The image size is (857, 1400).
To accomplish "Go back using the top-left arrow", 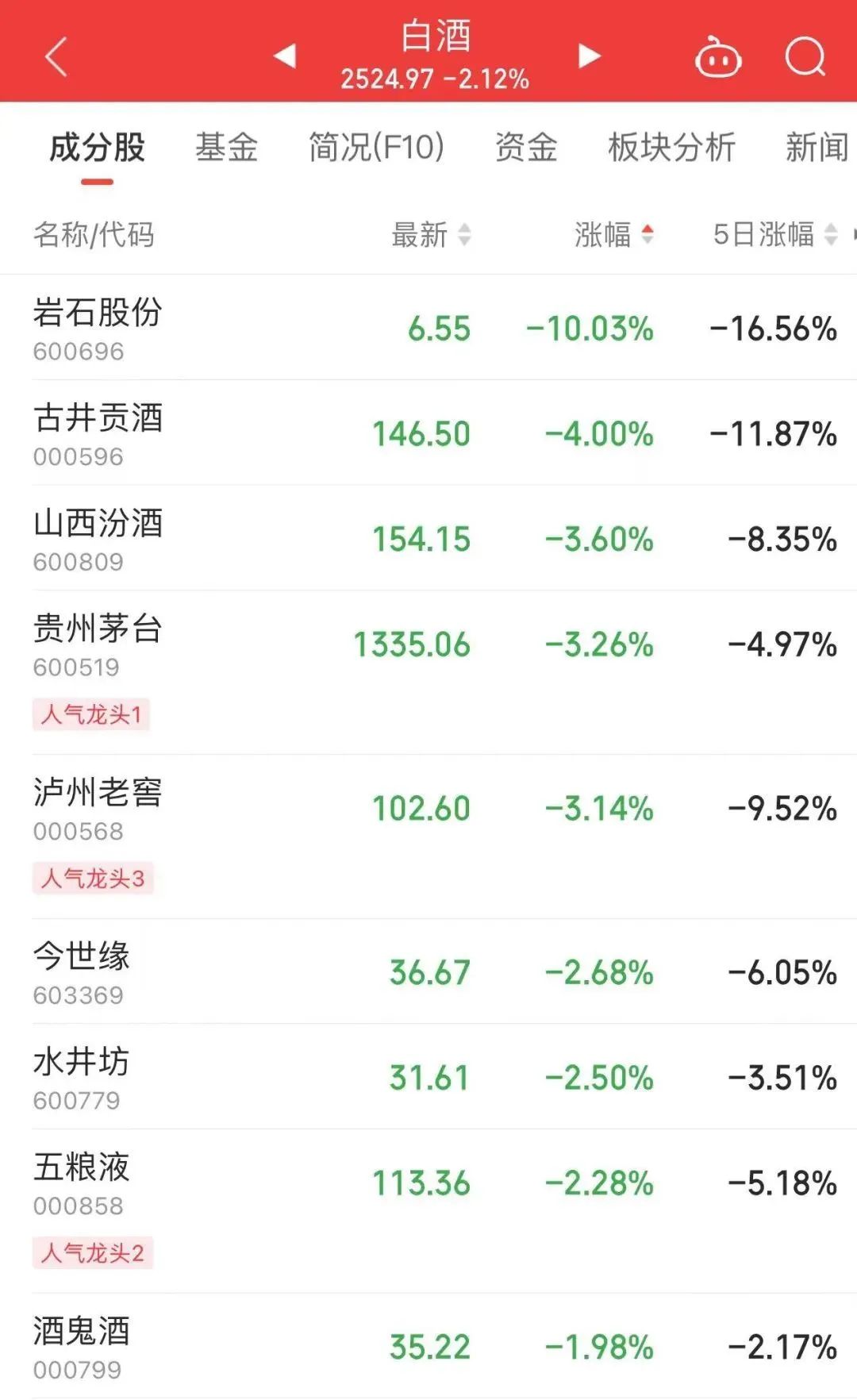I will 56,57.
